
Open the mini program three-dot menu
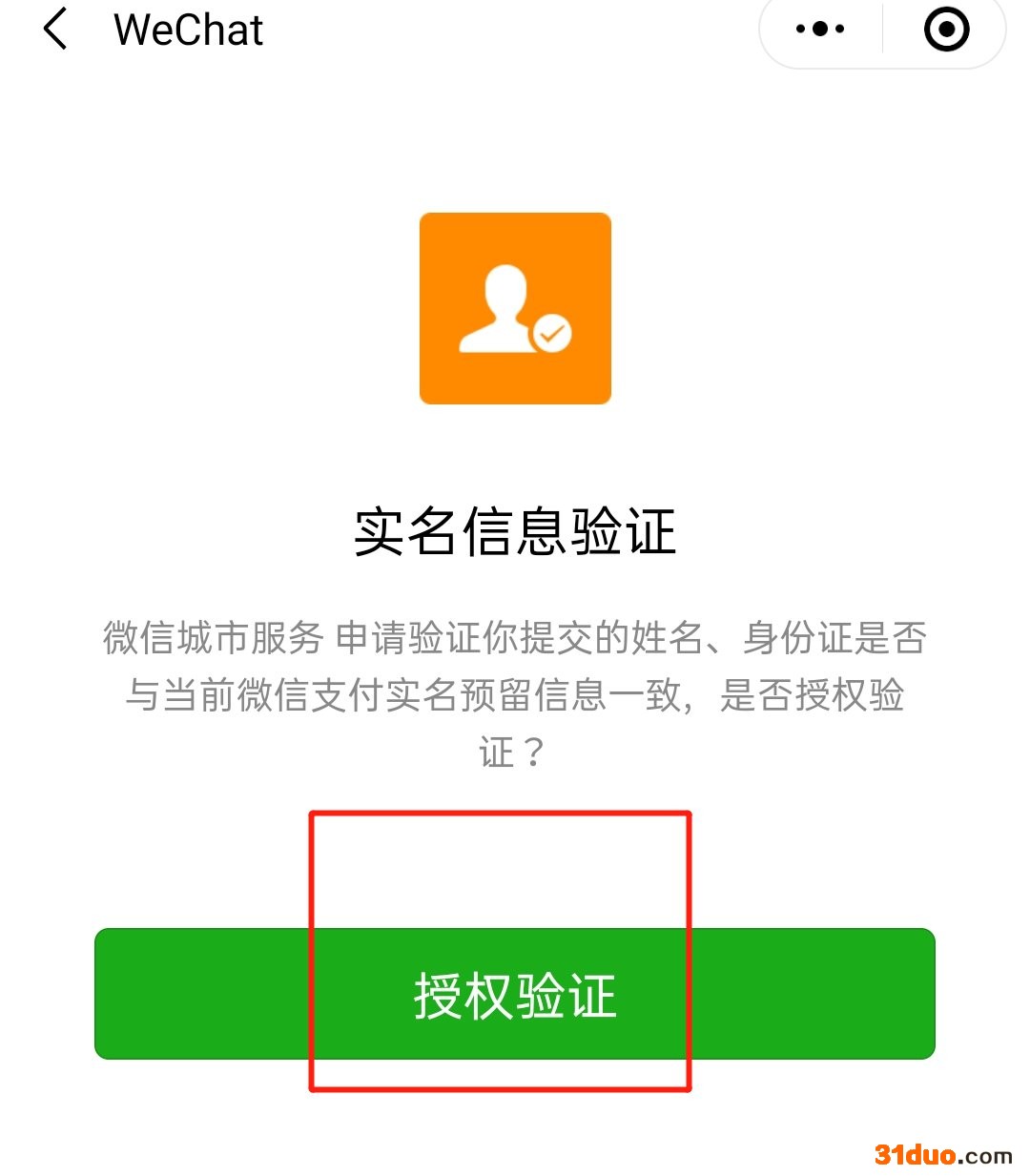click(820, 30)
